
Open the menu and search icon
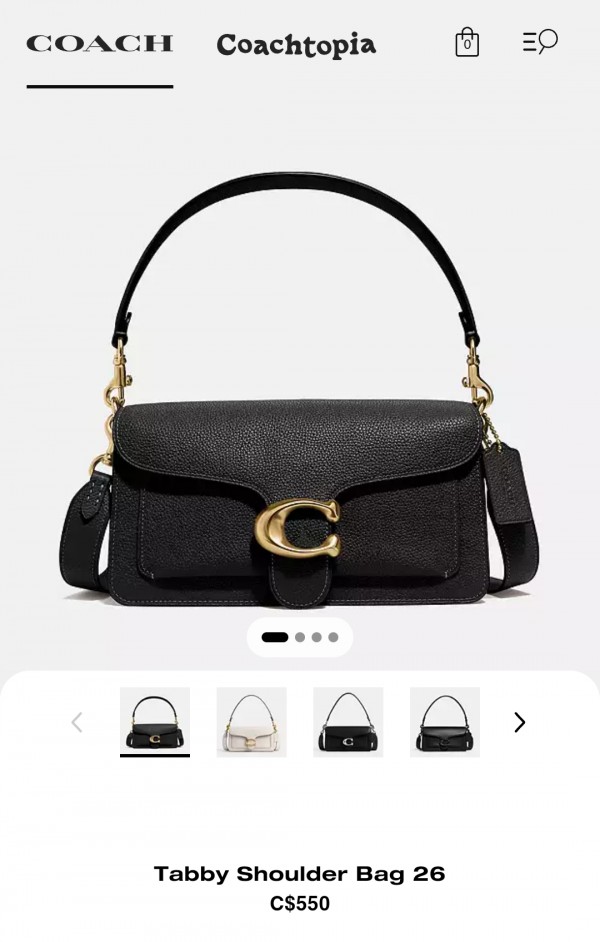tap(540, 42)
